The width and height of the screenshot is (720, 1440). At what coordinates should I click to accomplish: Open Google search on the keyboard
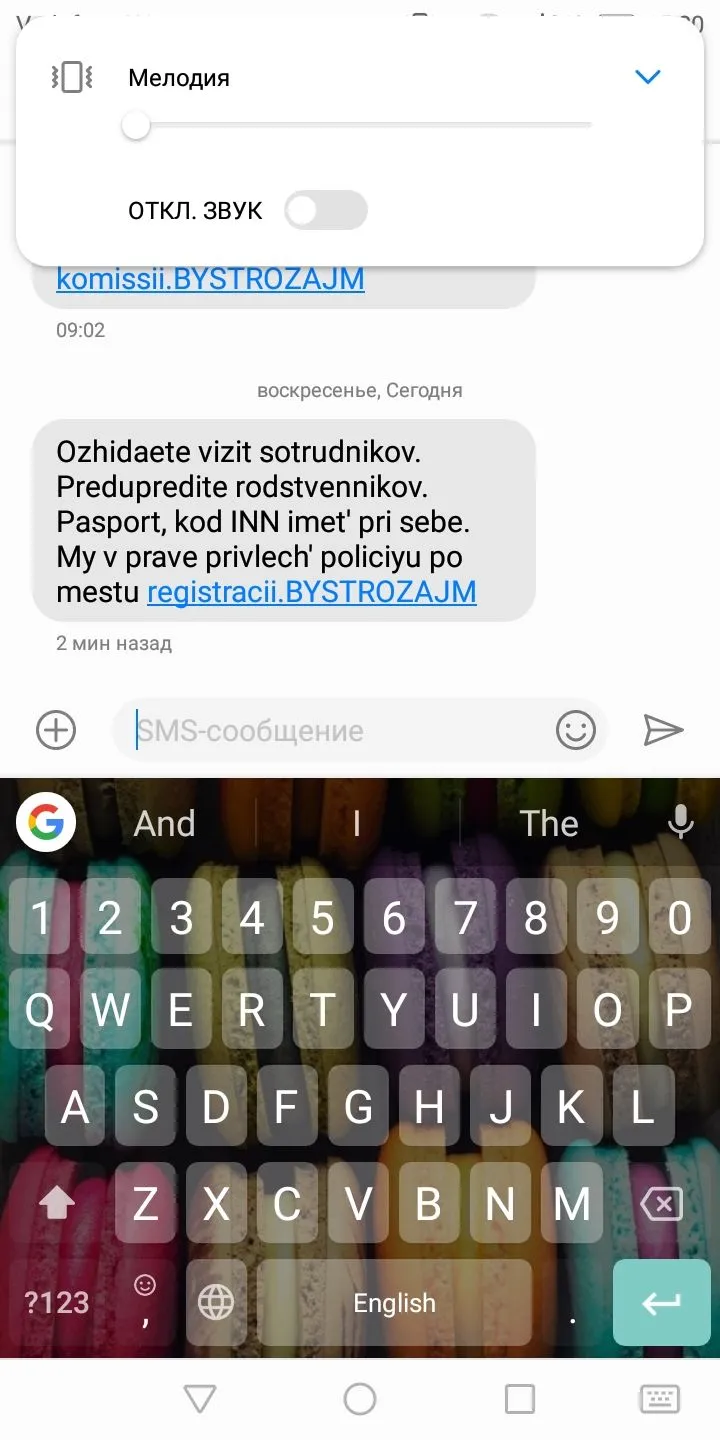46,823
